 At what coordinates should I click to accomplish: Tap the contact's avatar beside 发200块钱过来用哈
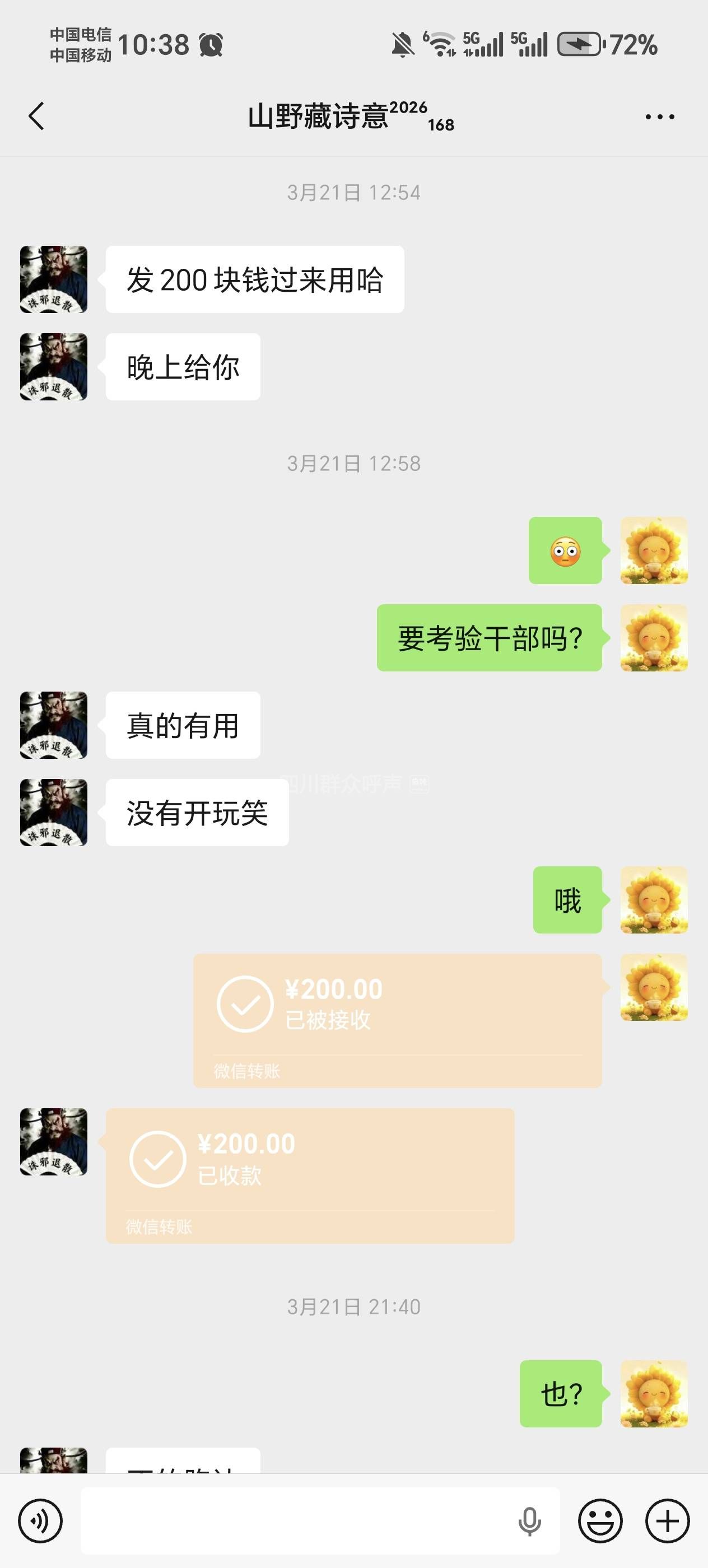[54, 279]
